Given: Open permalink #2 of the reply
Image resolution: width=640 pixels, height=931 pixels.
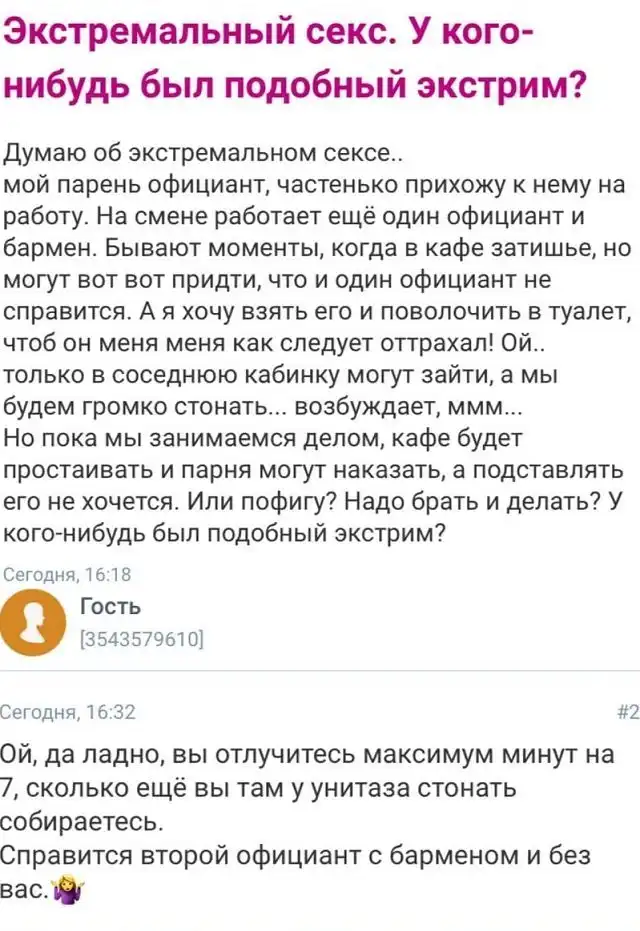Looking at the screenshot, I should pos(628,712).
